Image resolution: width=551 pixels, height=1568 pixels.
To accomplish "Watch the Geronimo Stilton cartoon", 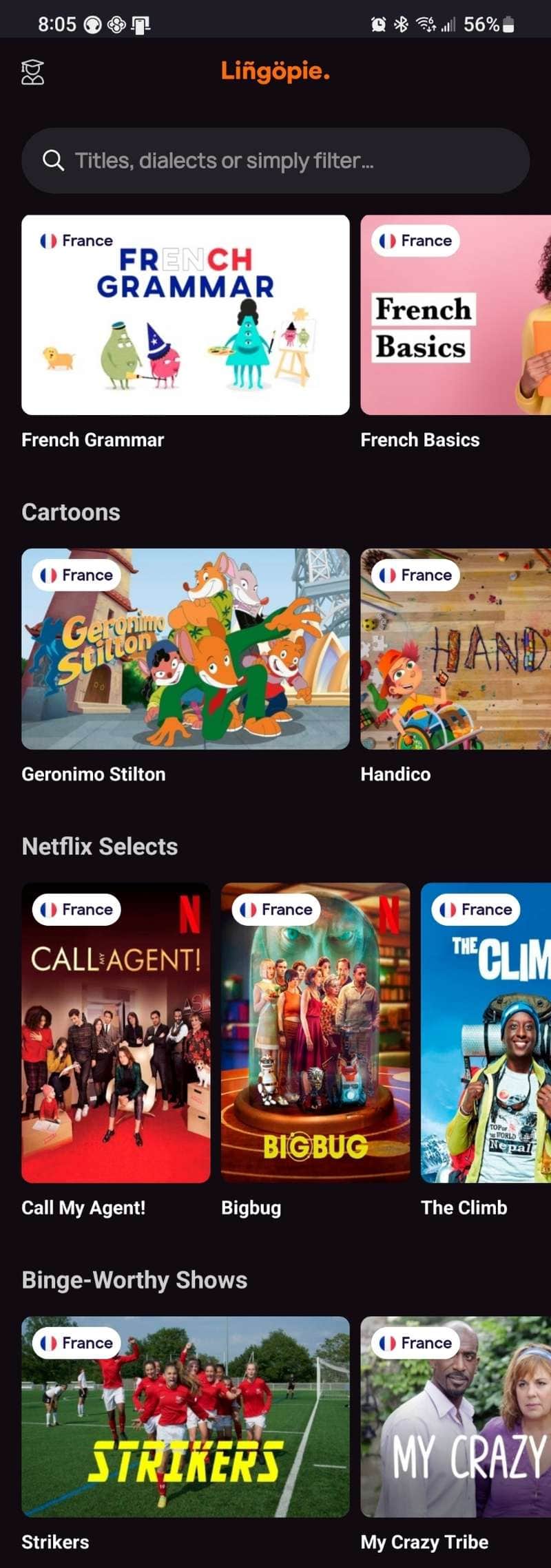I will click(185, 648).
